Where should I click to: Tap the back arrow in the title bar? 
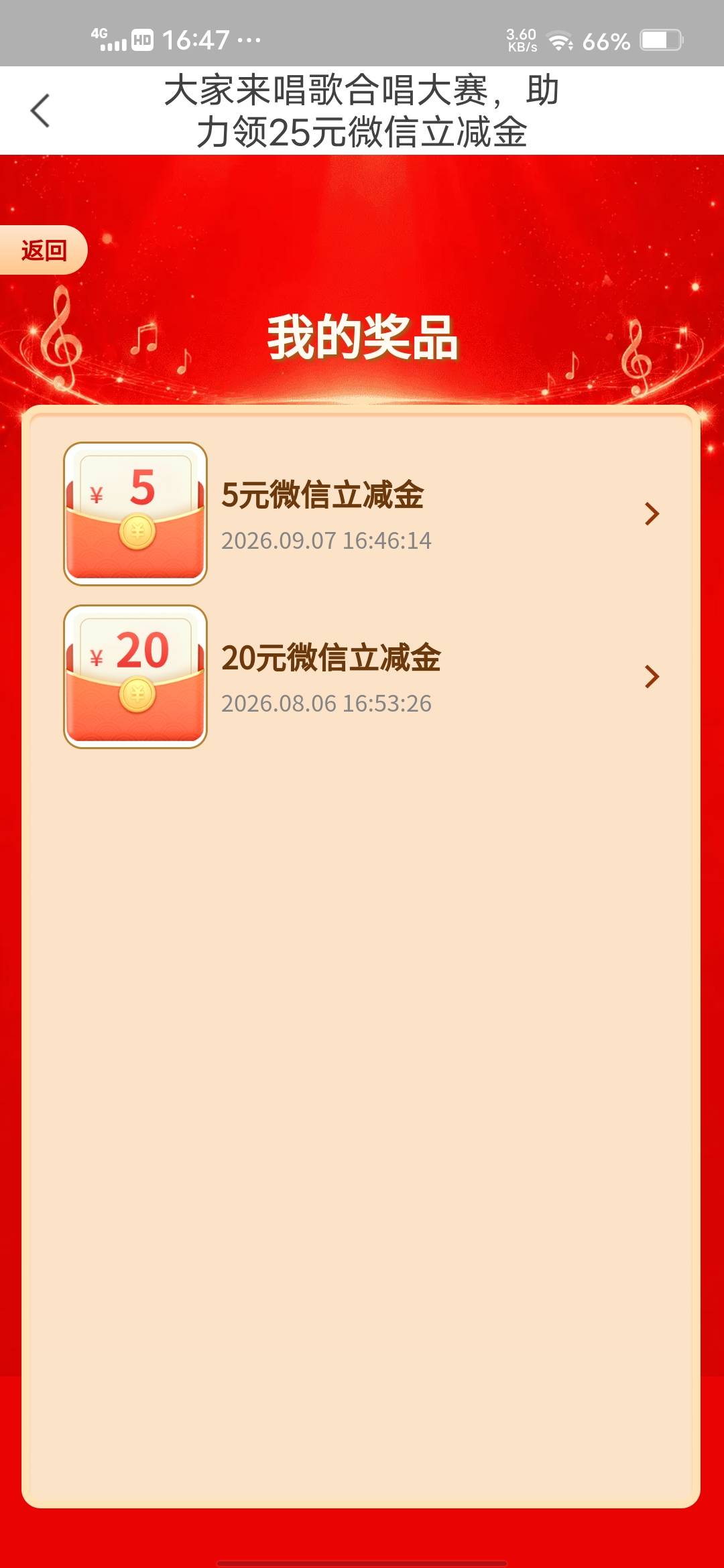(x=40, y=111)
